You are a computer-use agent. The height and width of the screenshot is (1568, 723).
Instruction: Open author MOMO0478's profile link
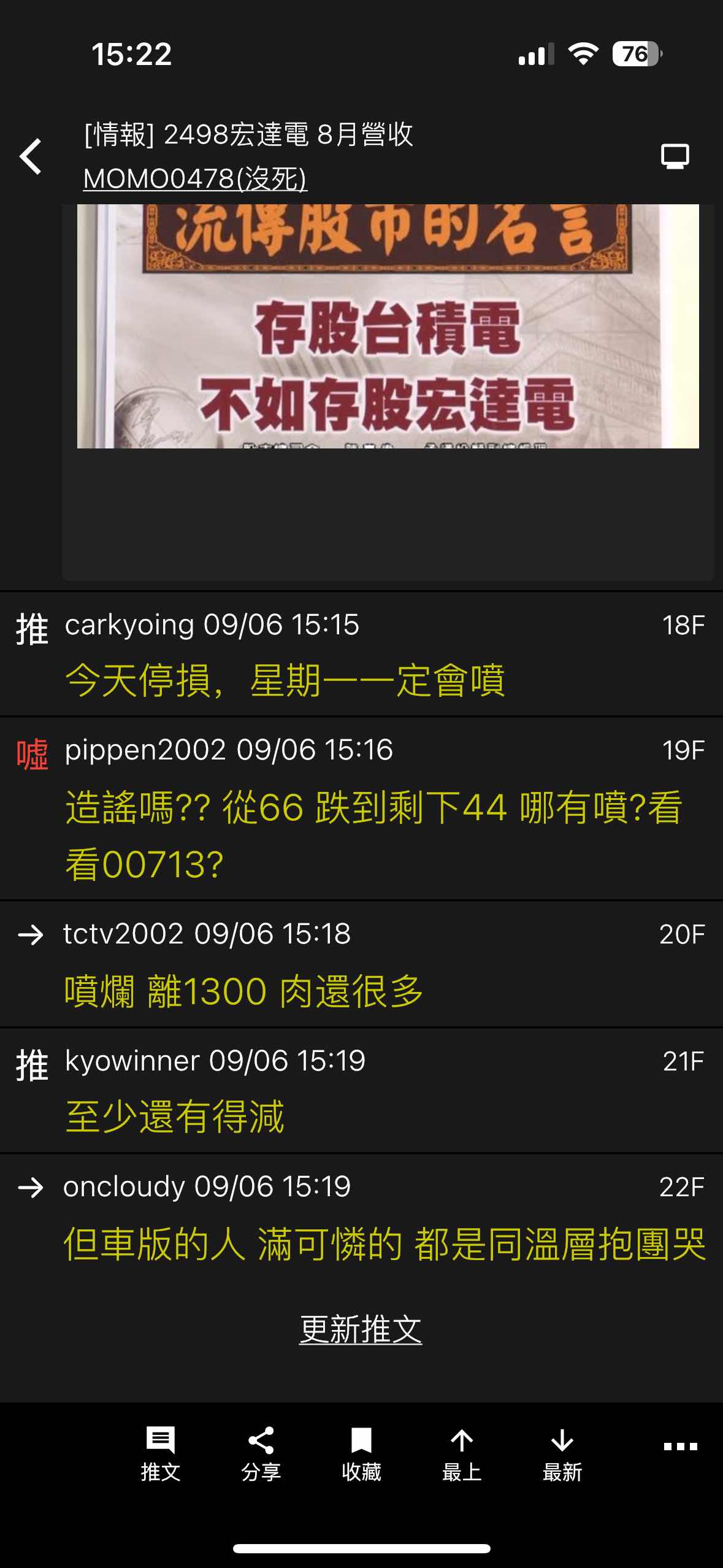coord(195,179)
